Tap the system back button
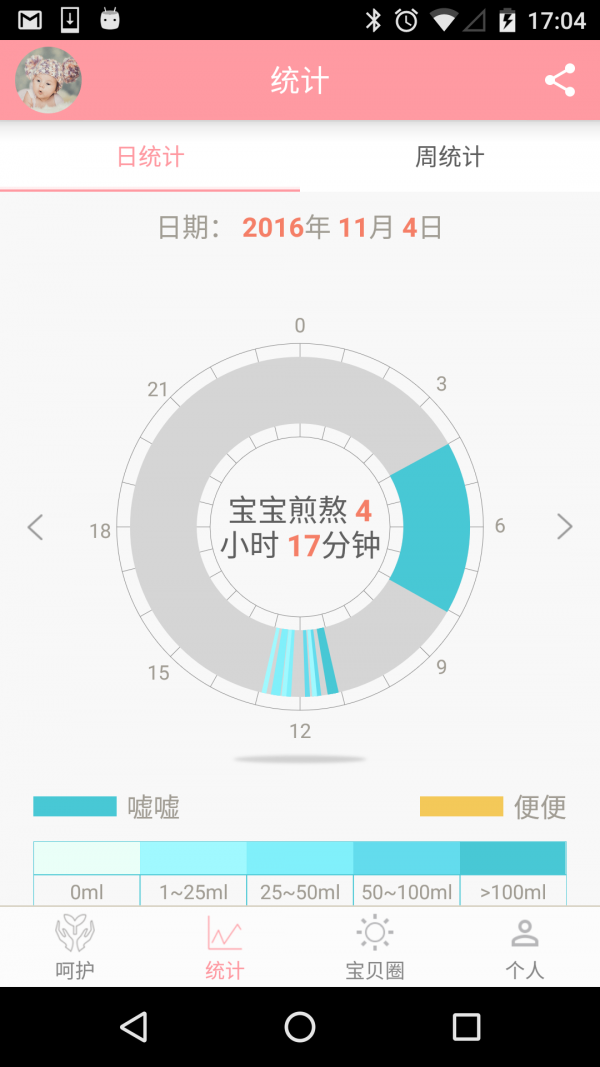600x1067 pixels. point(133,1026)
